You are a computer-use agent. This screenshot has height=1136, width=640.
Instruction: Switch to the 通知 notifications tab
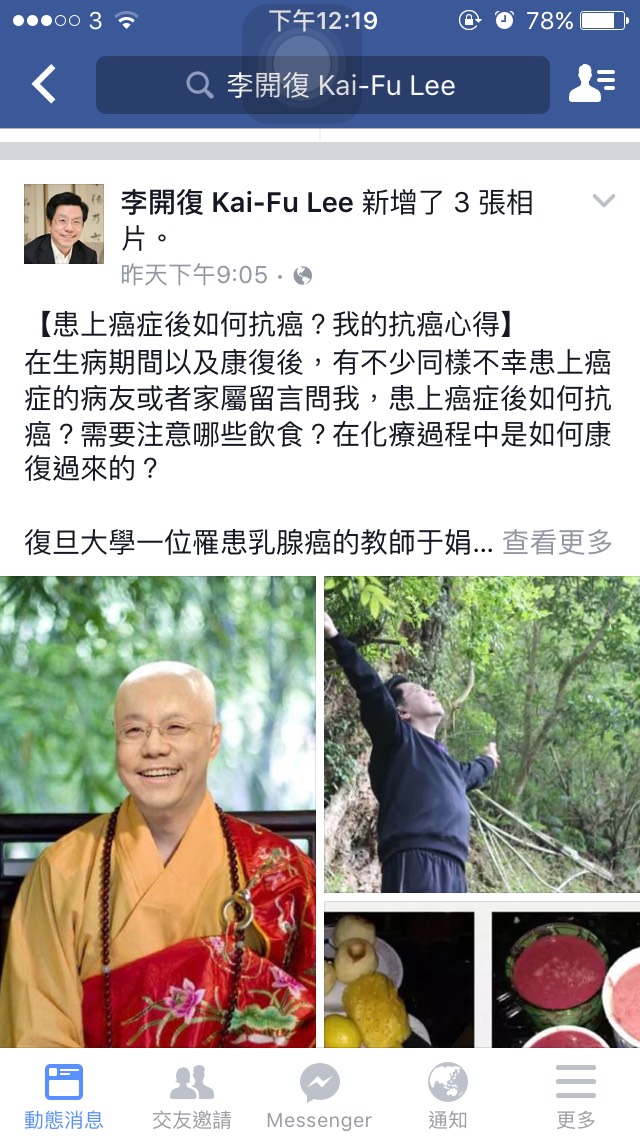click(447, 1096)
